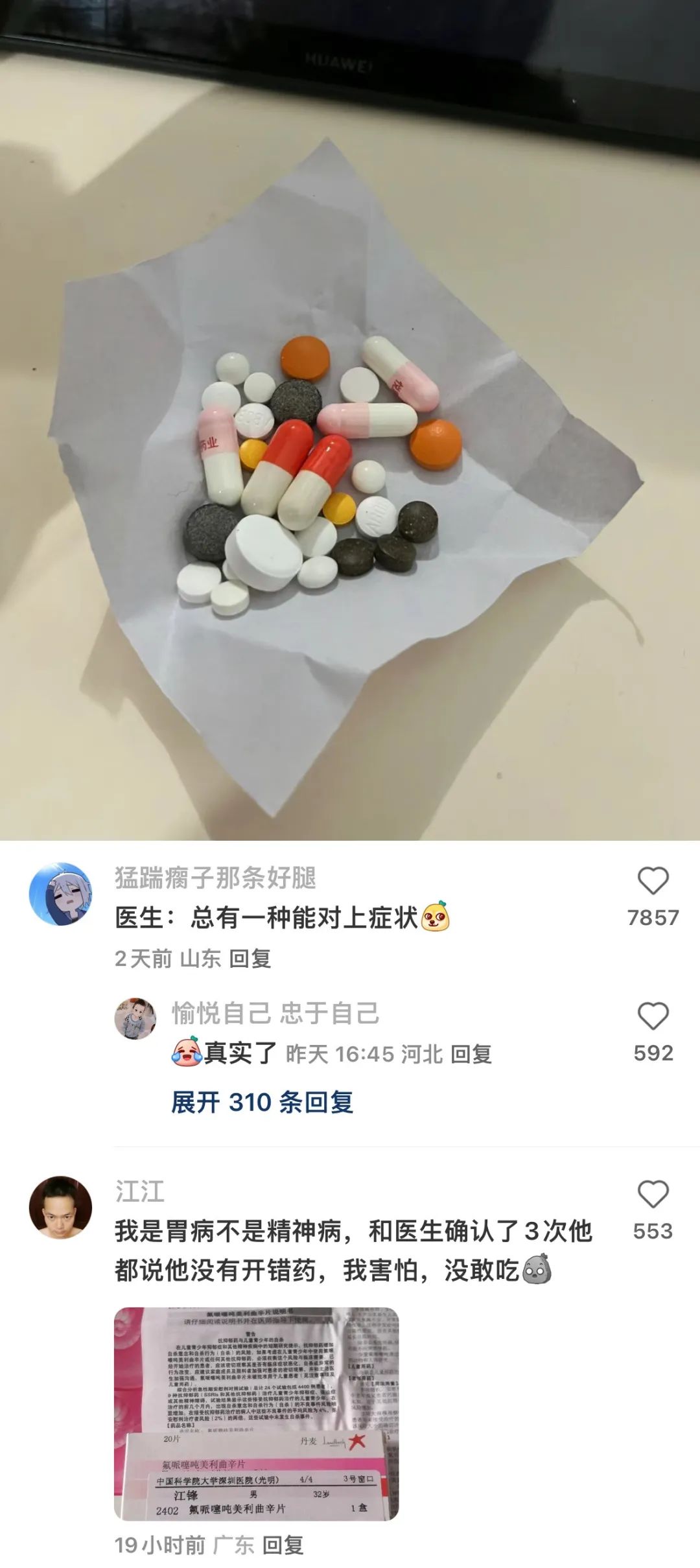Like the reply from 愉悦自己 忠于自己

click(x=653, y=1016)
